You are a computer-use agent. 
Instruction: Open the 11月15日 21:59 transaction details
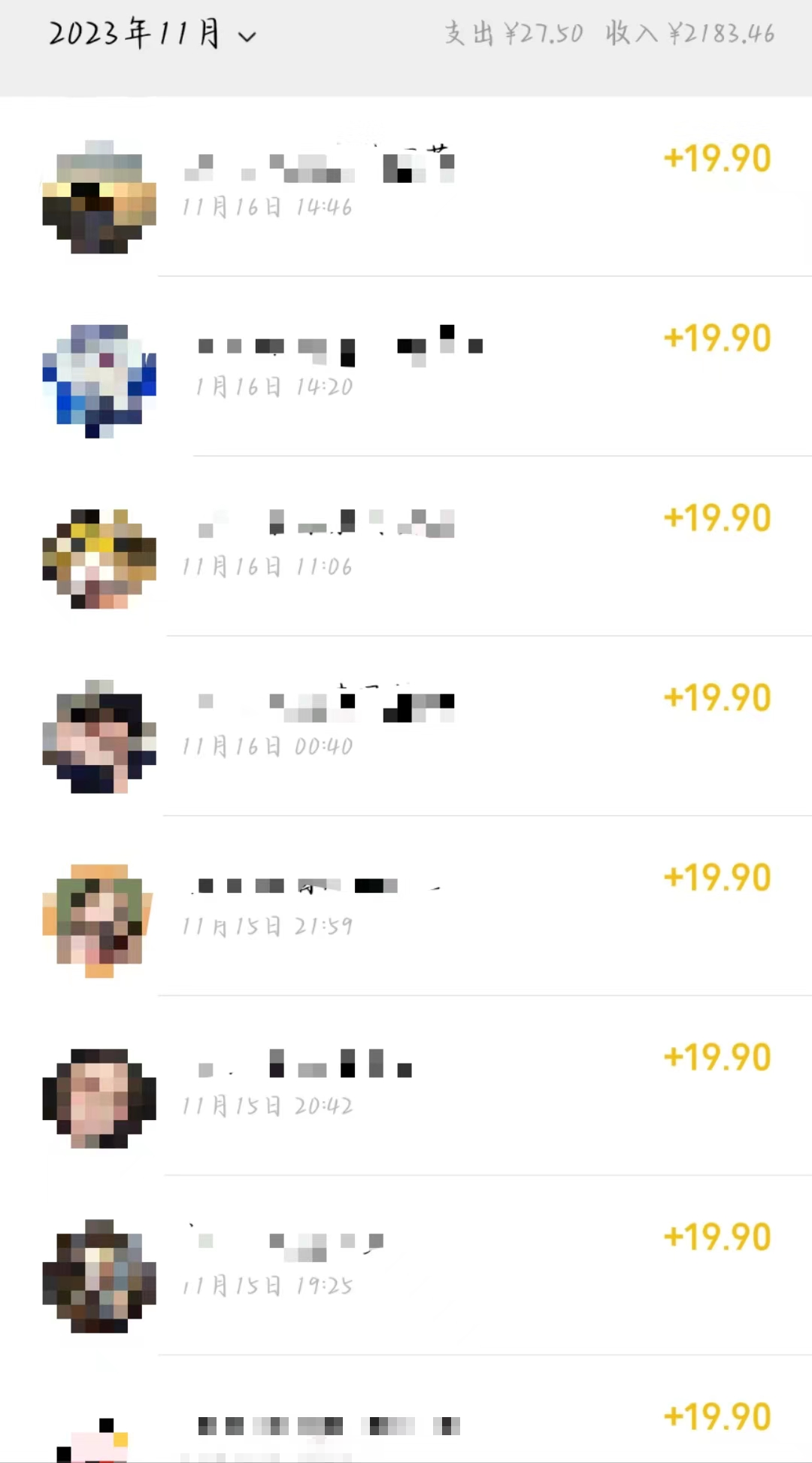pyautogui.click(x=406, y=906)
